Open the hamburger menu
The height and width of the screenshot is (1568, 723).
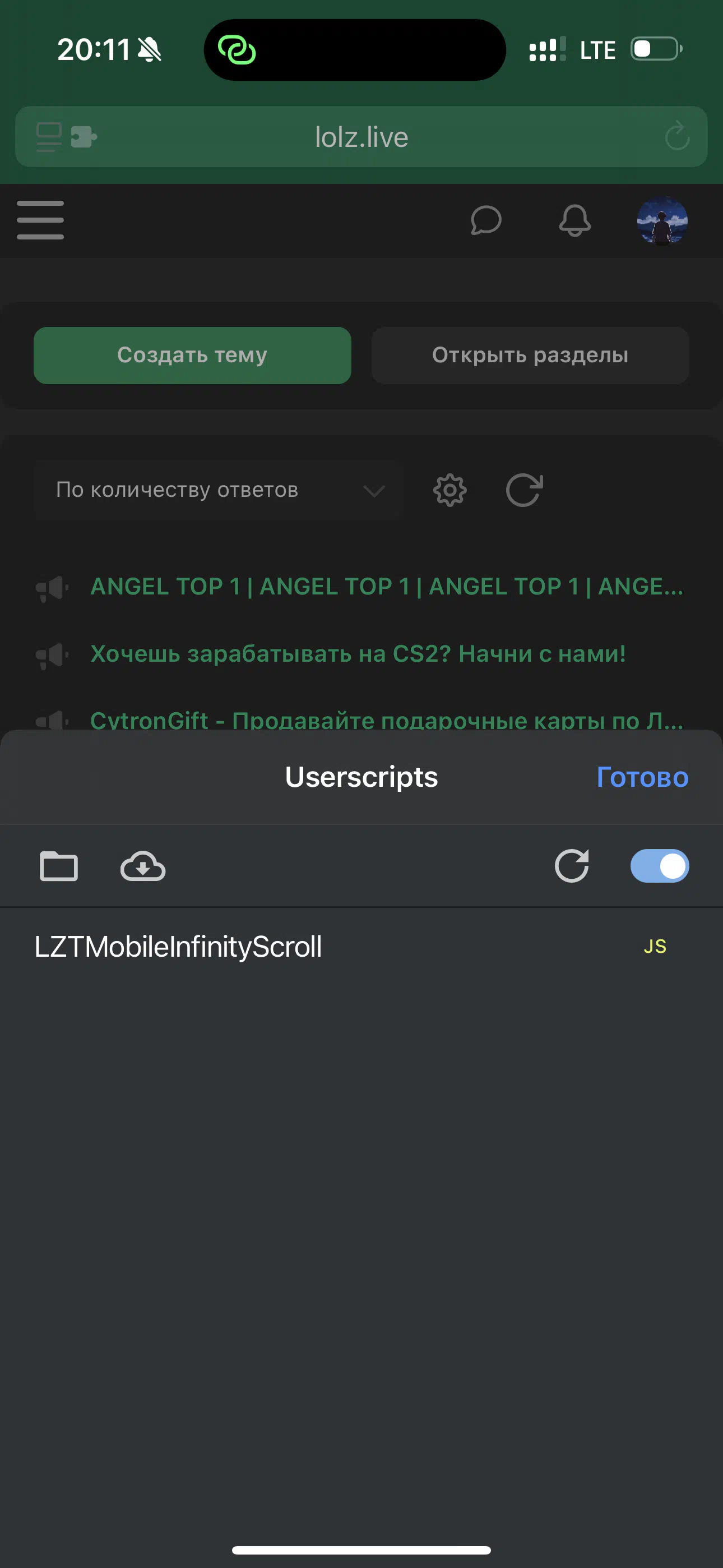click(x=40, y=220)
